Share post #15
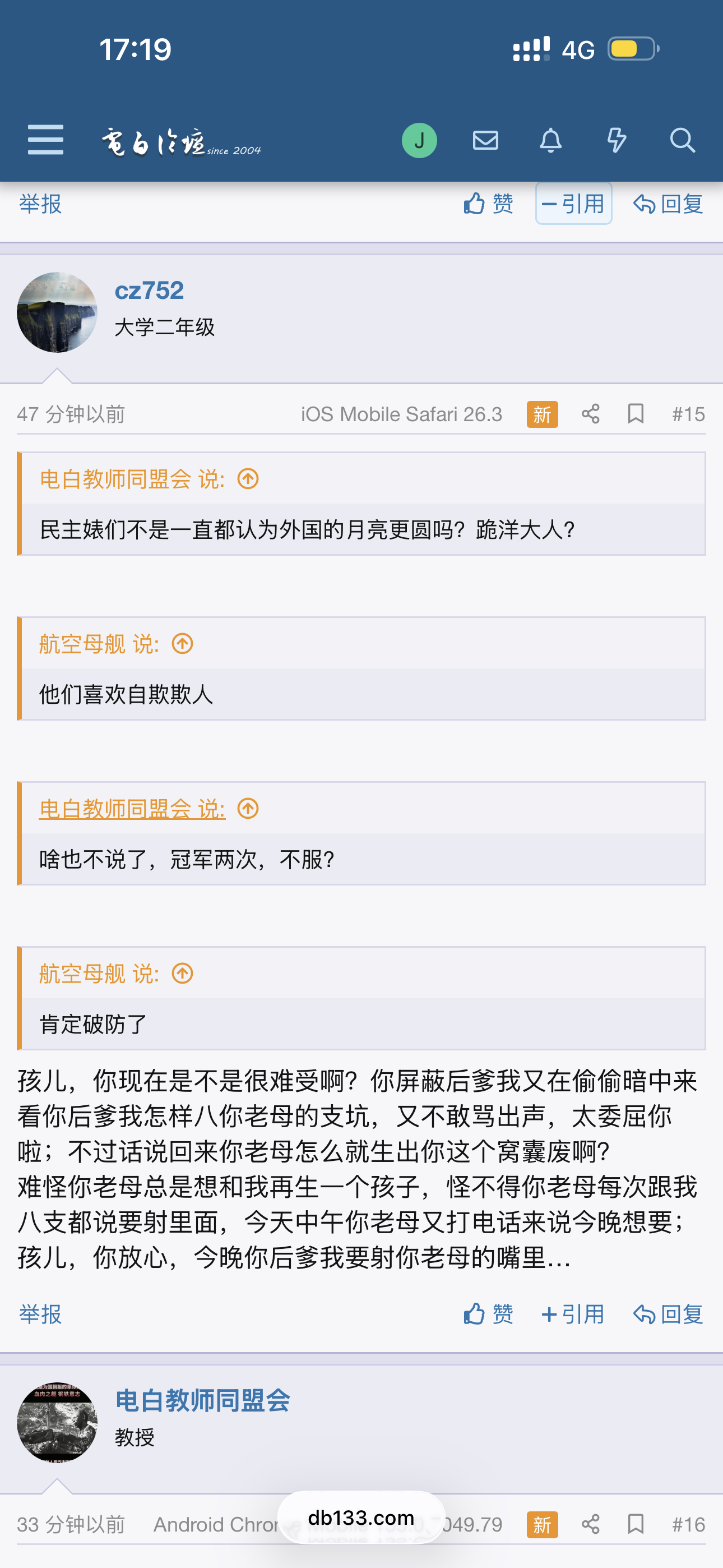The image size is (723, 1568). [x=590, y=414]
